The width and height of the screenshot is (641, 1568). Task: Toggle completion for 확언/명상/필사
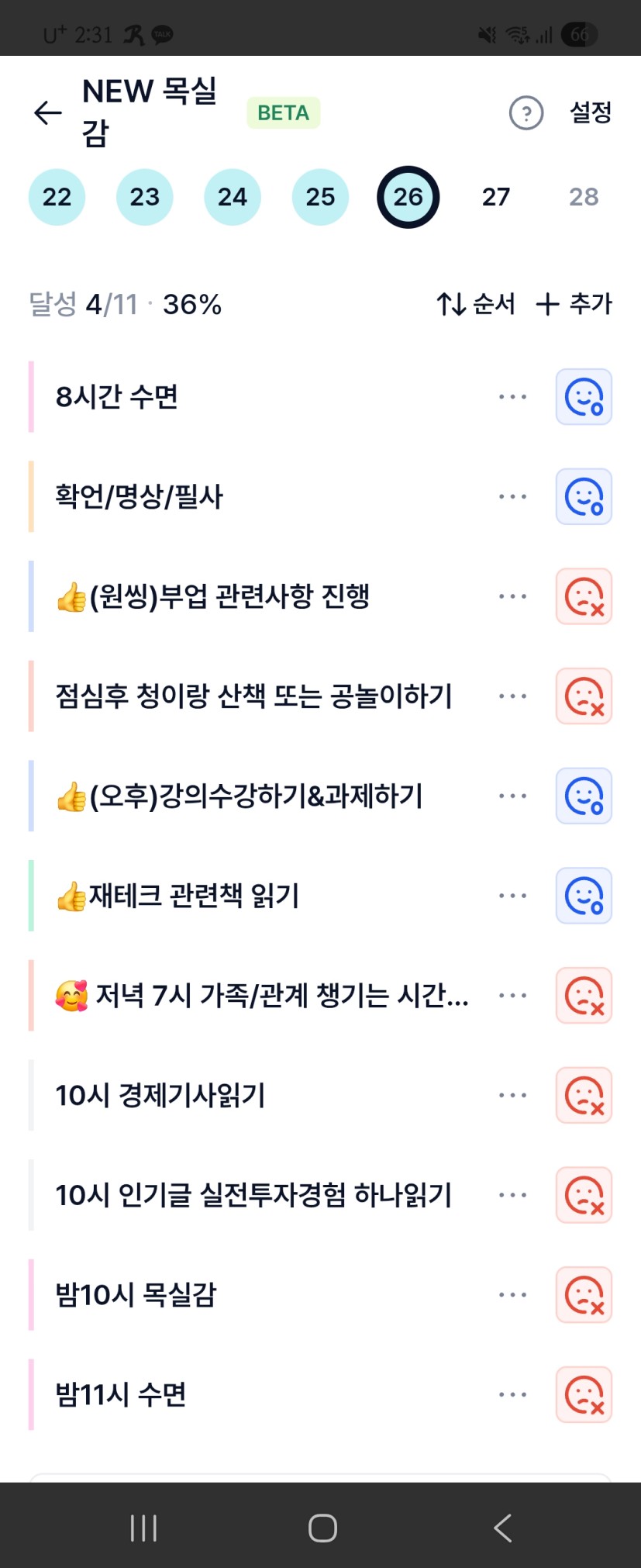584,497
